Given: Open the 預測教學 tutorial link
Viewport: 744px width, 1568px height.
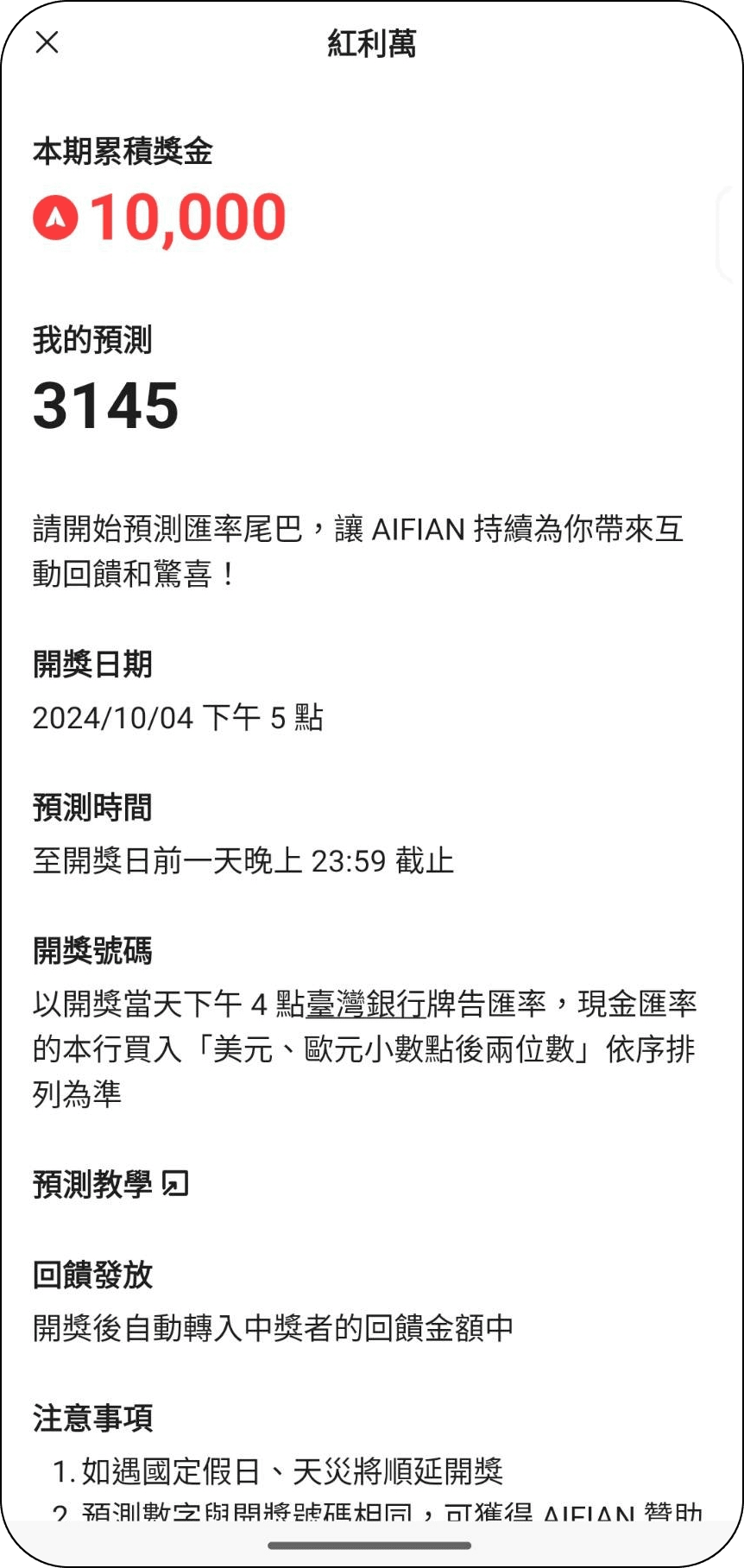Looking at the screenshot, I should [x=110, y=1184].
